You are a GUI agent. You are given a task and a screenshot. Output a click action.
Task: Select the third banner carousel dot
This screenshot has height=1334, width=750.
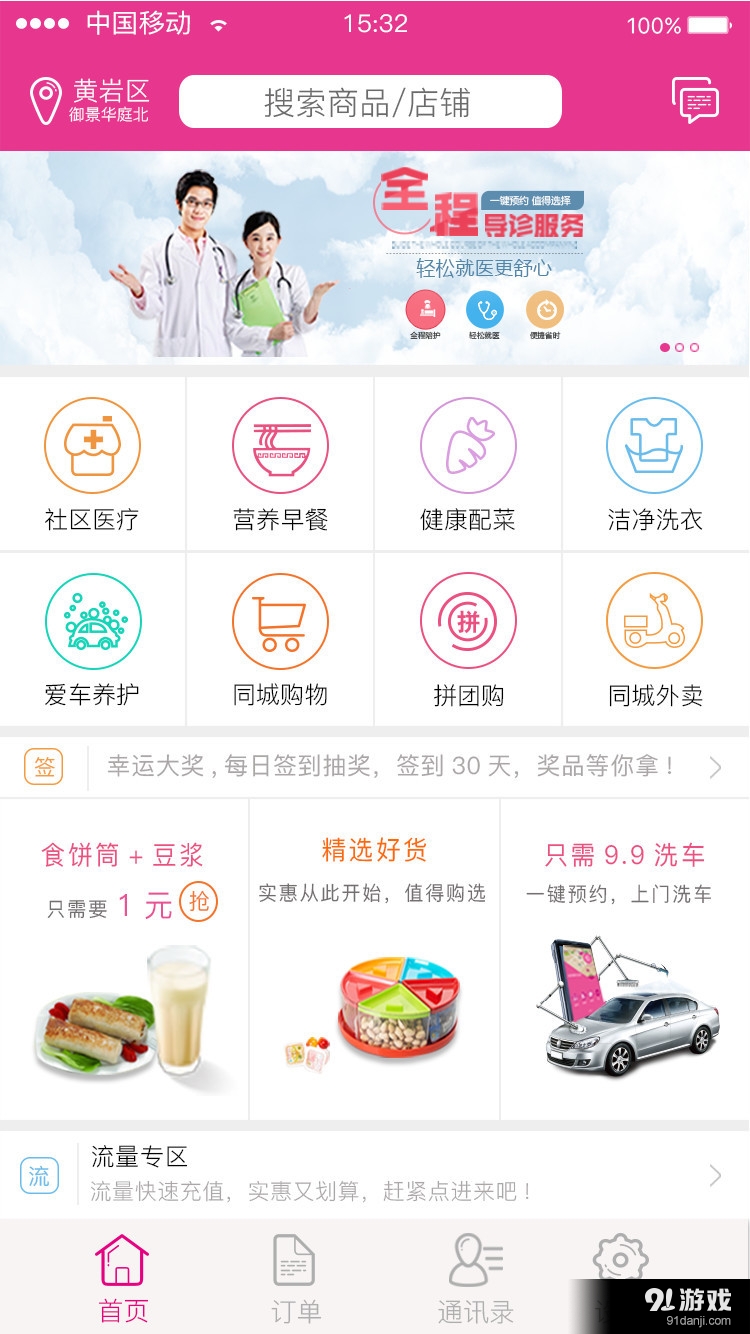pyautogui.click(x=695, y=347)
